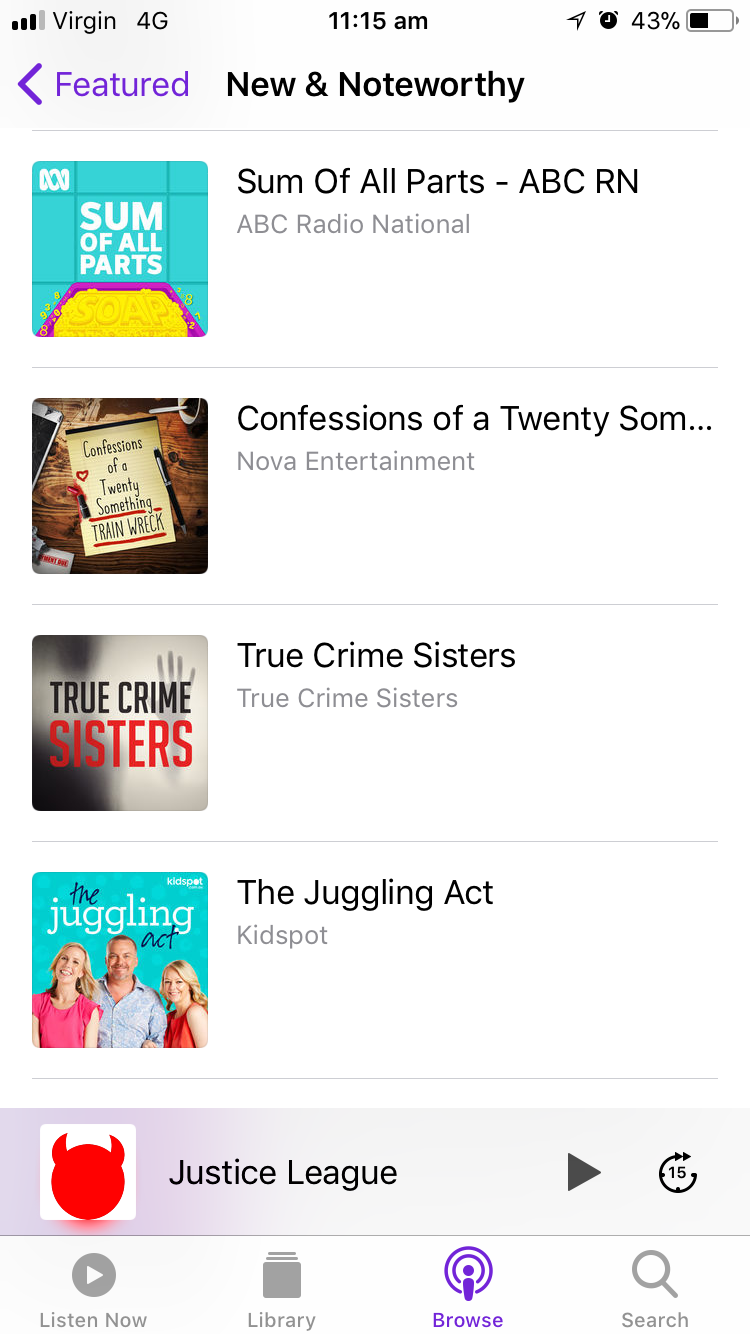The image size is (750, 1334).
Task: Skip forward 15 seconds
Action: tap(678, 1172)
